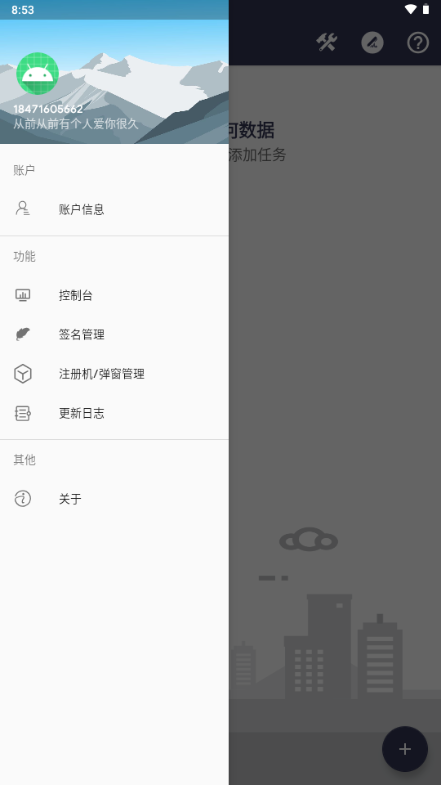The width and height of the screenshot is (441, 785).
Task: Tap the green Android avatar
Action: (38, 74)
